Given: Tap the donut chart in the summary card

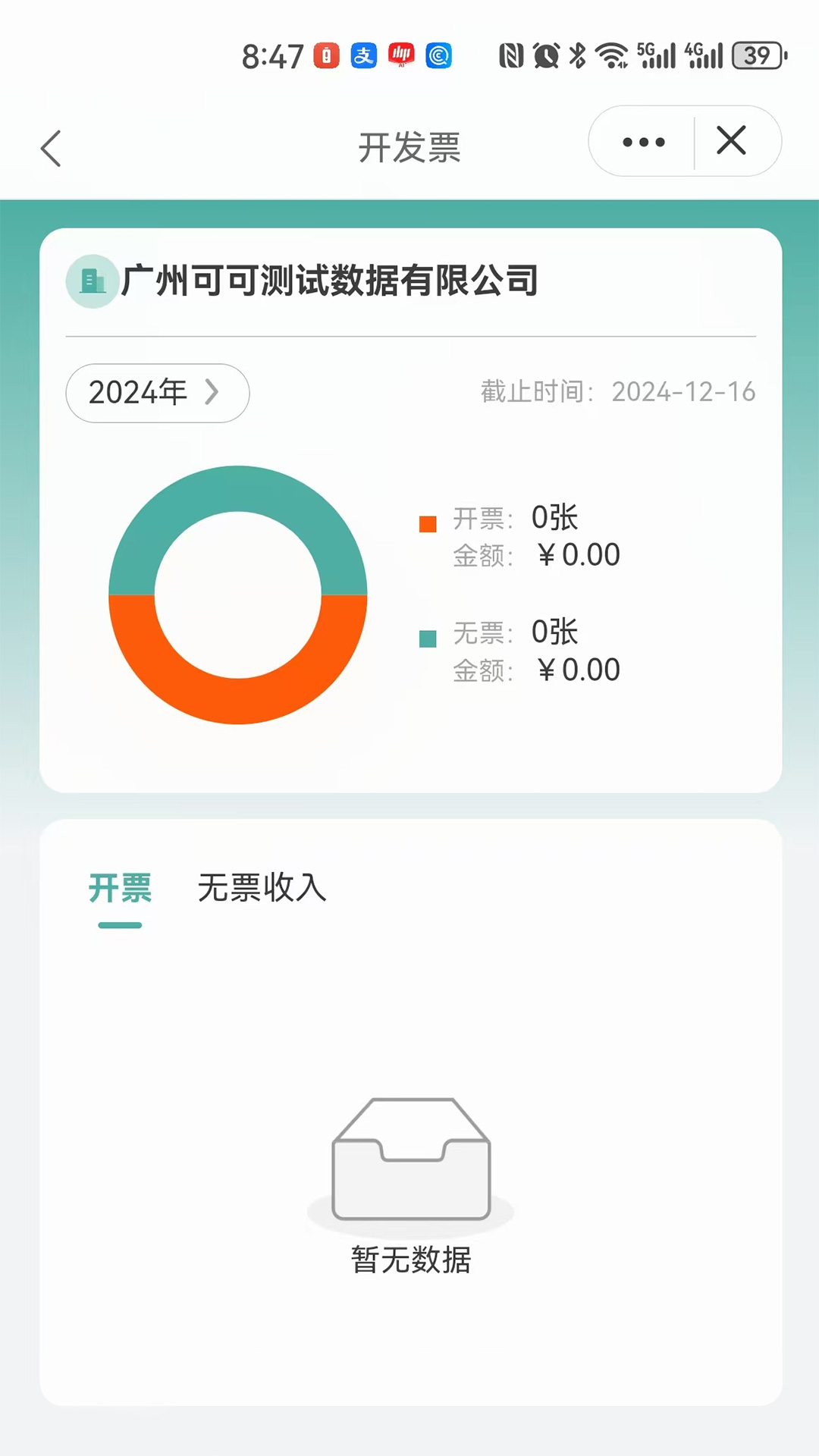Looking at the screenshot, I should [238, 595].
